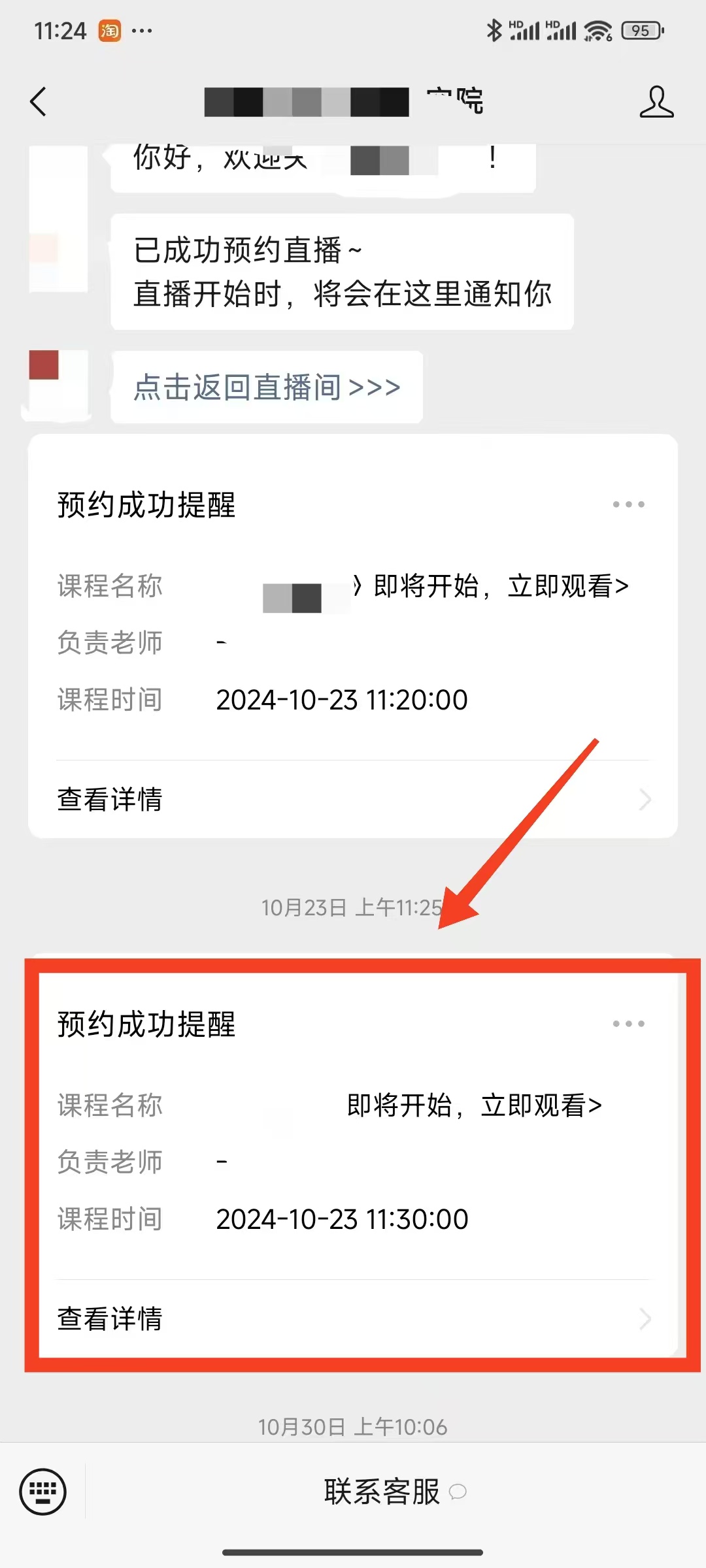Open the account profile icon
The width and height of the screenshot is (706, 1568).
click(x=656, y=102)
